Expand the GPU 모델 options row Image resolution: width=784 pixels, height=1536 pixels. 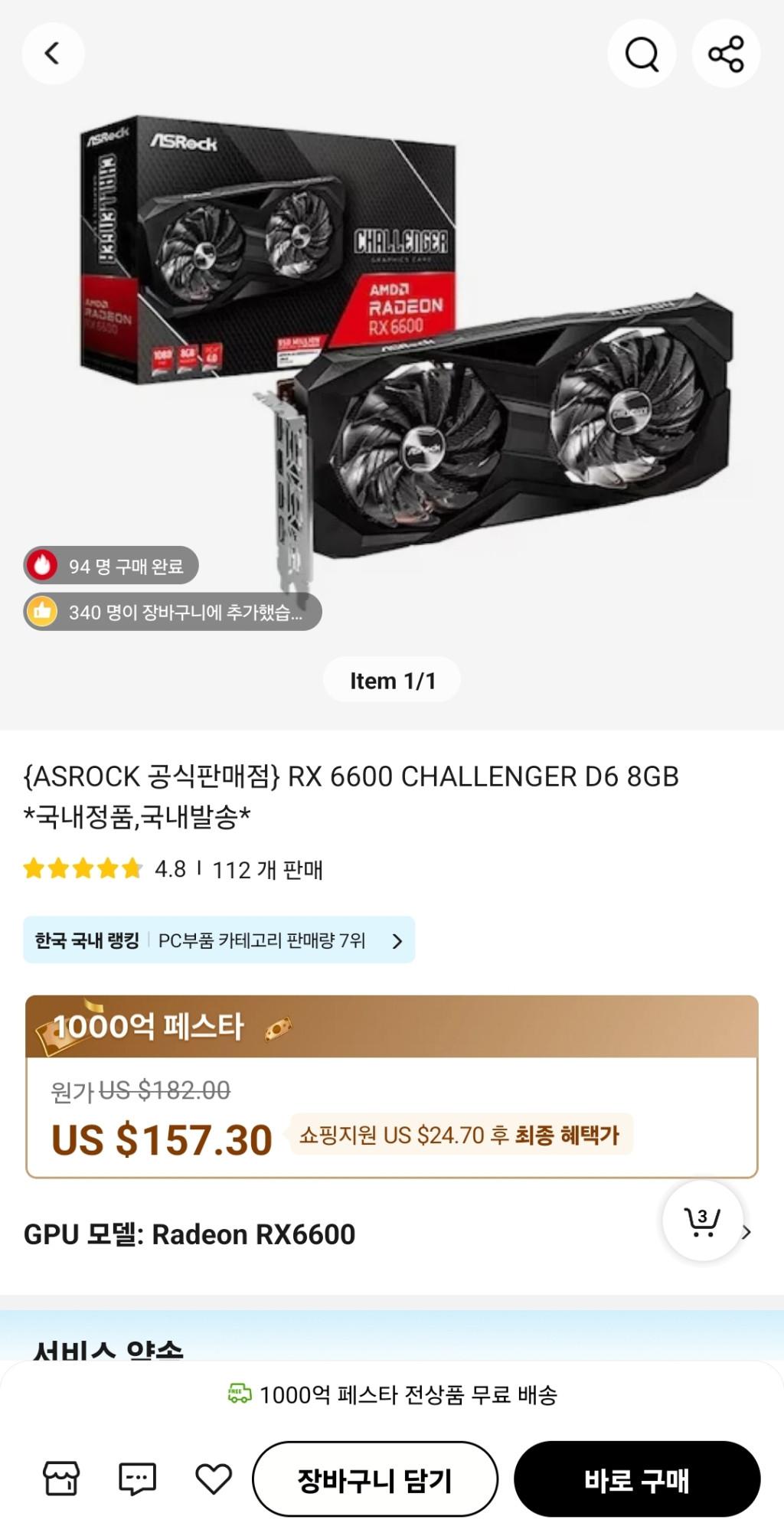pos(746,1233)
